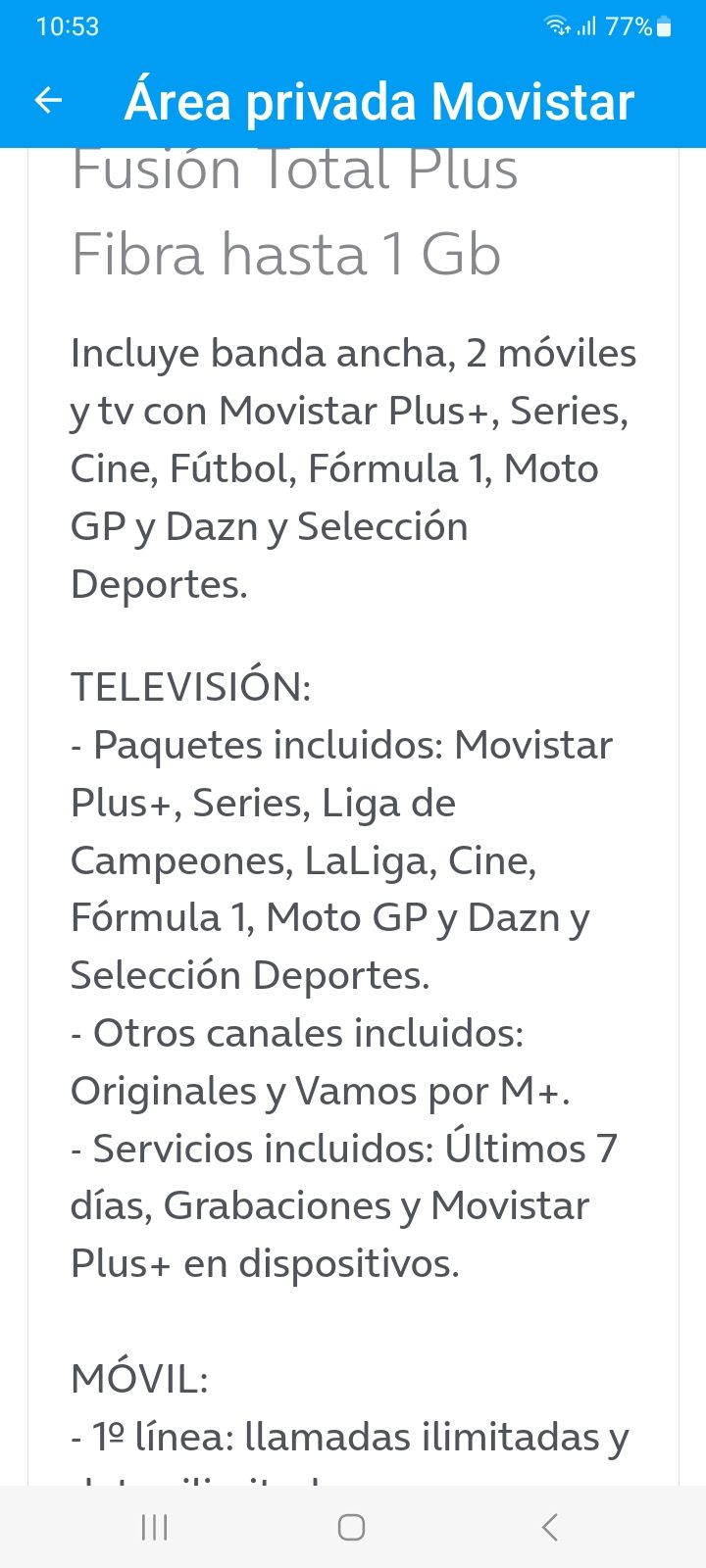Open recent apps with the Recents button

tap(154, 1526)
